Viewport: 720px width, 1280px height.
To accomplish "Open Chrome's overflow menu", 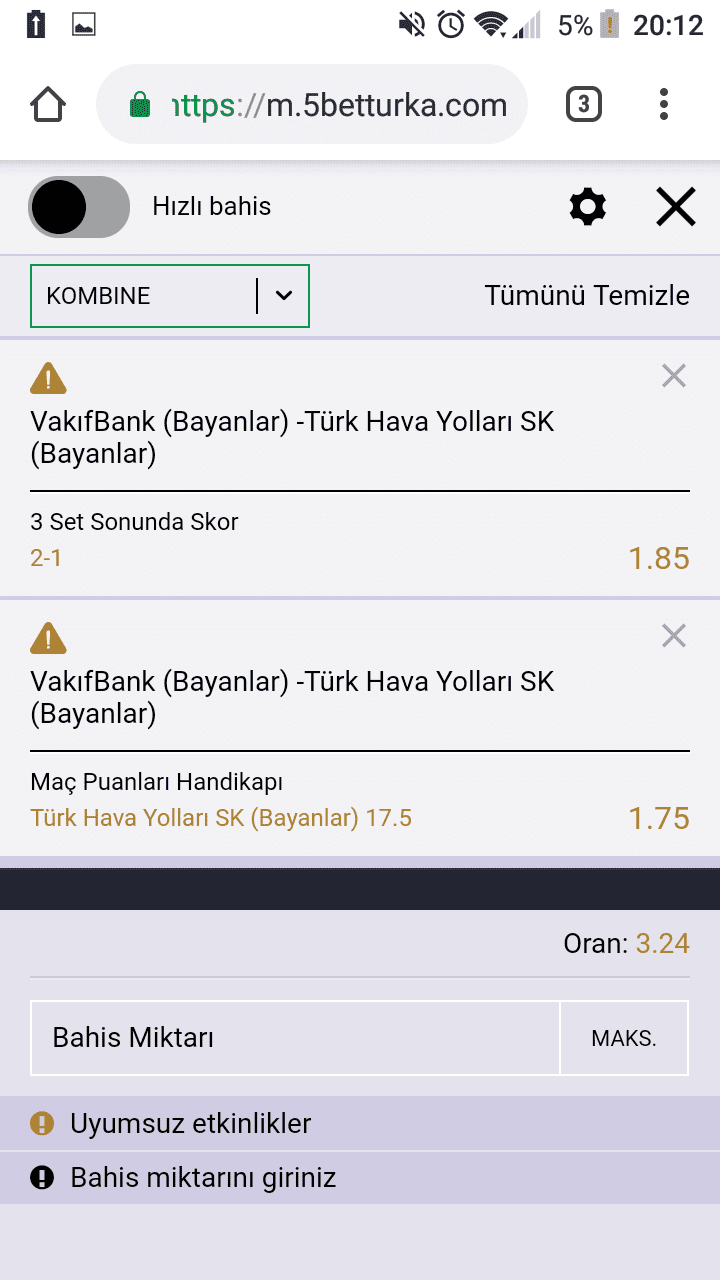I will click(x=664, y=105).
